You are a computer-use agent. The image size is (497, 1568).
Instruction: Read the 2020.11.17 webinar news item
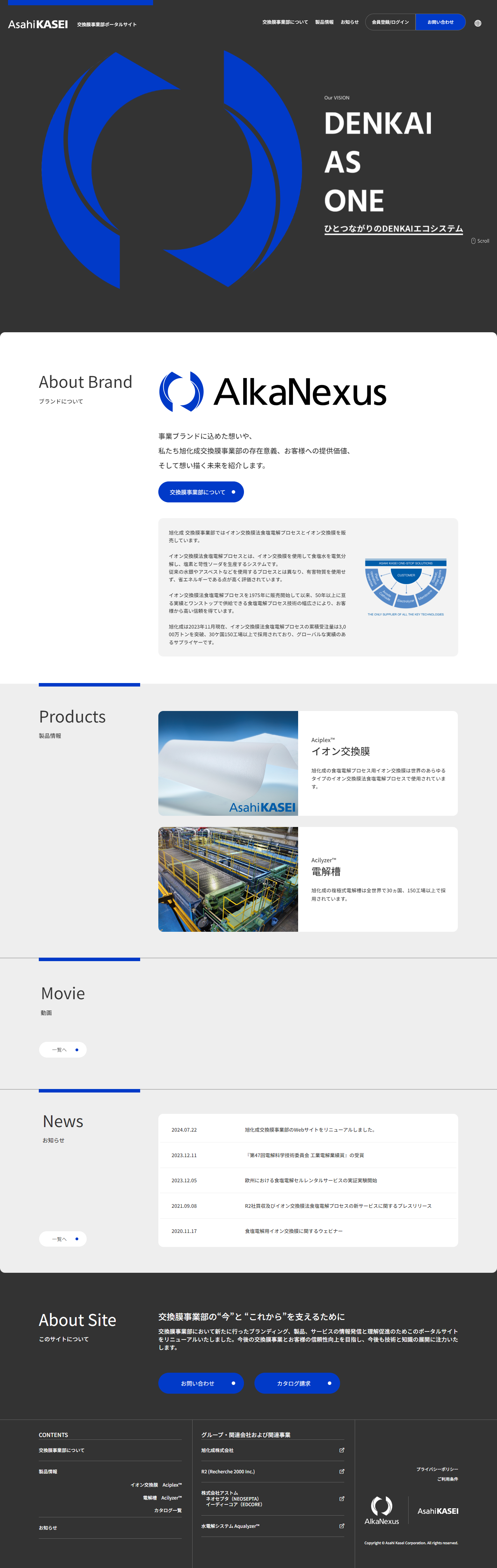(x=294, y=1231)
